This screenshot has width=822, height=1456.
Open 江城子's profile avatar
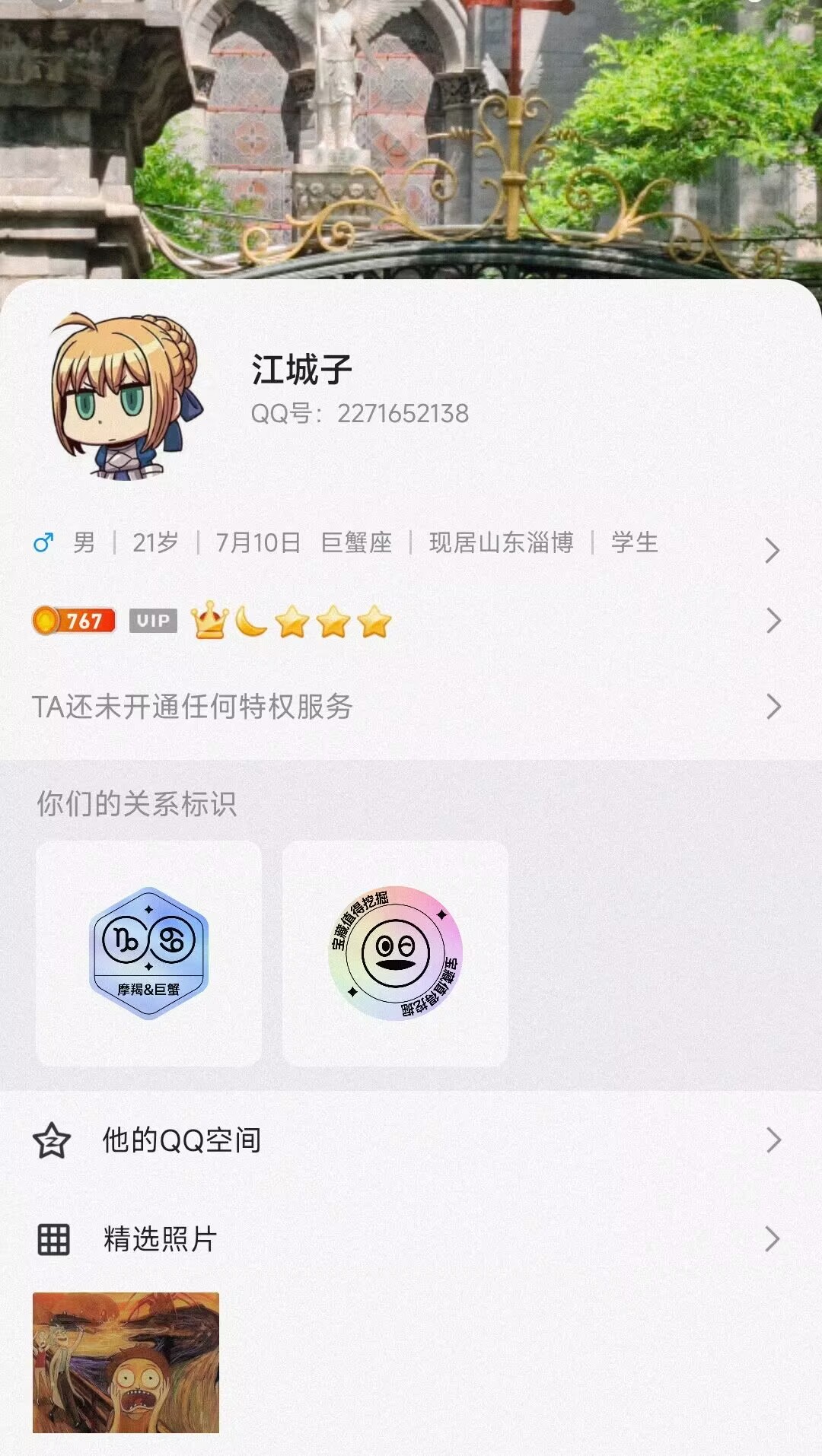pos(126,397)
